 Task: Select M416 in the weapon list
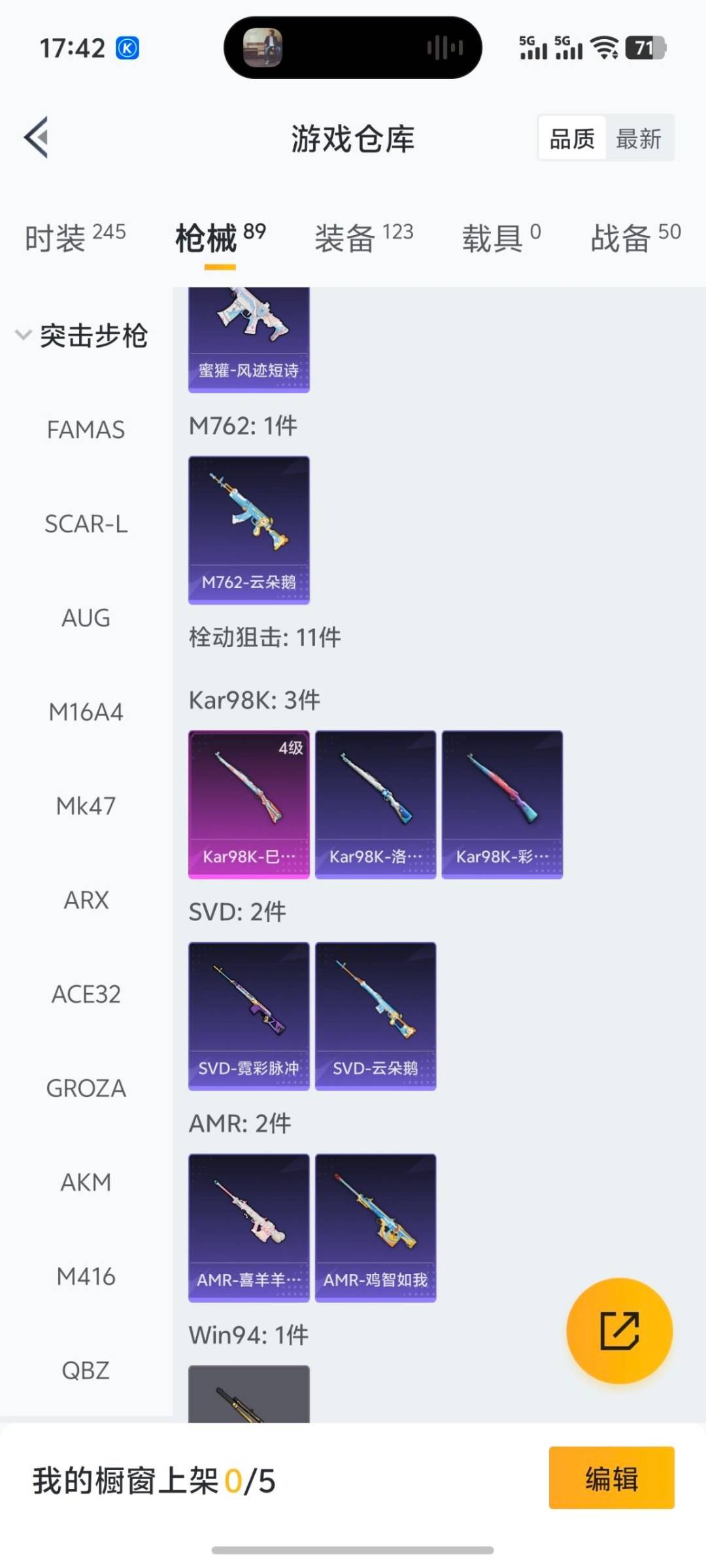(86, 1276)
